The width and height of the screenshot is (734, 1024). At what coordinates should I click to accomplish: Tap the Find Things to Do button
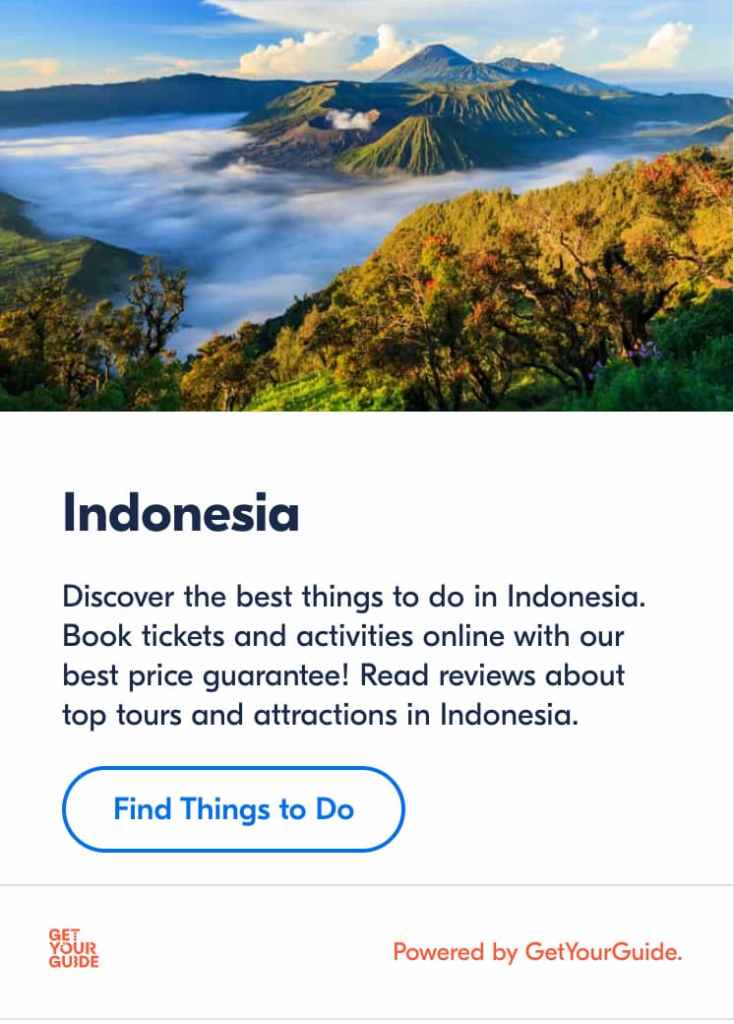pos(233,809)
